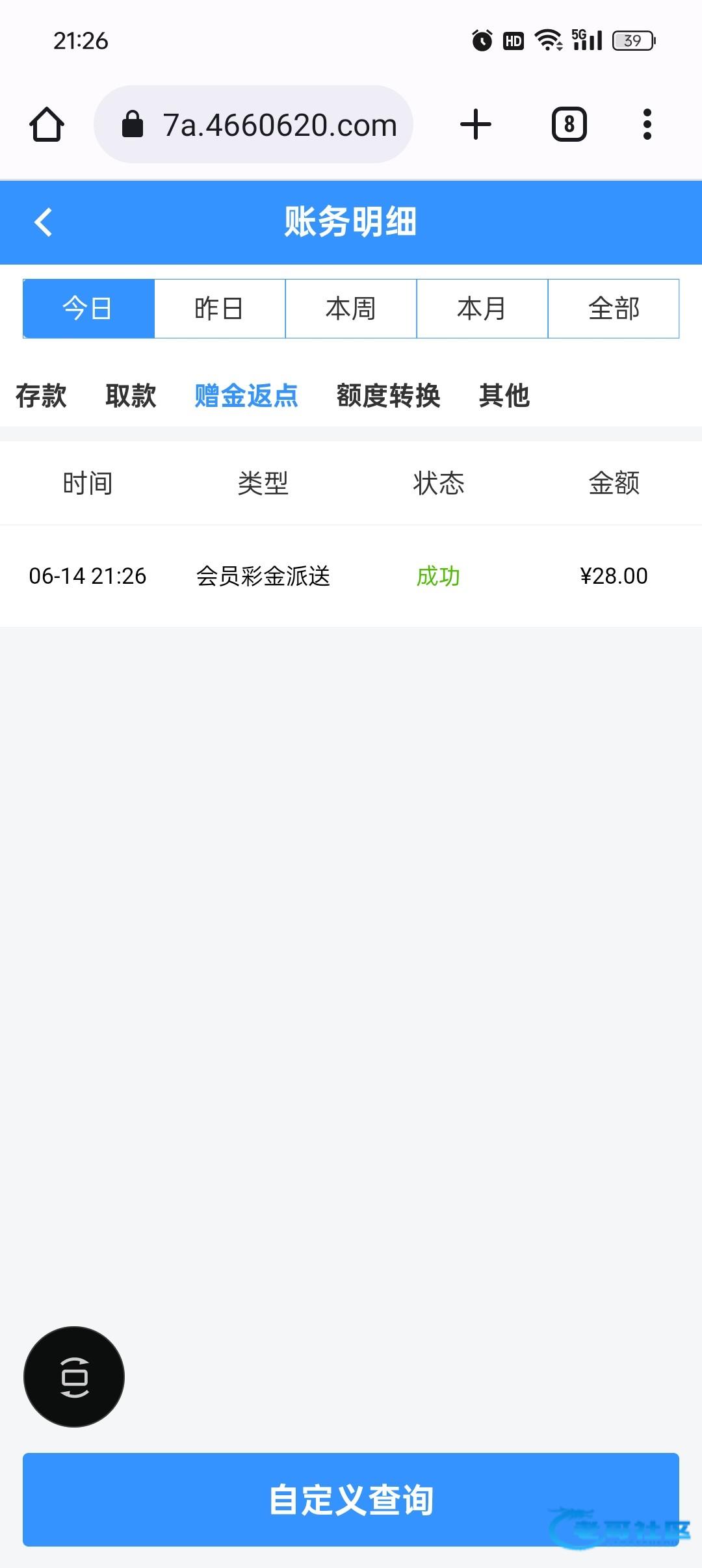Tap the black floating screen-rotate button

(74, 1377)
